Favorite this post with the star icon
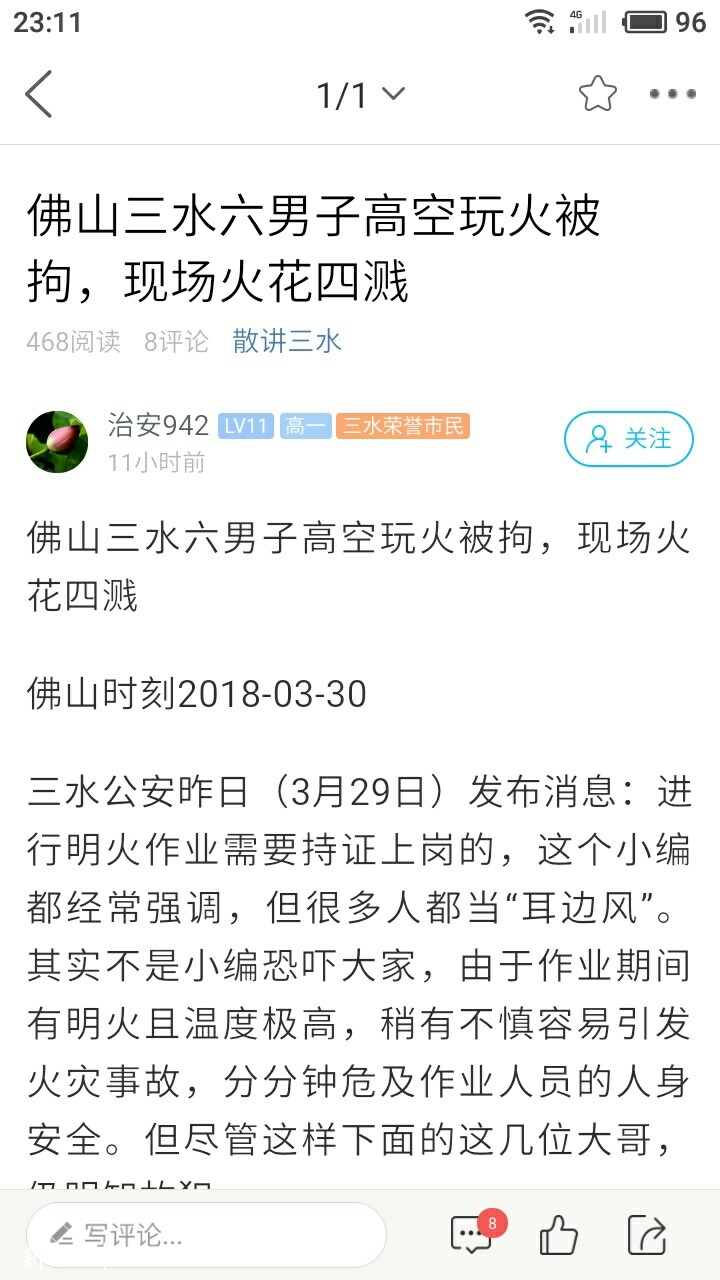Viewport: 720px width, 1280px height. coord(598,94)
